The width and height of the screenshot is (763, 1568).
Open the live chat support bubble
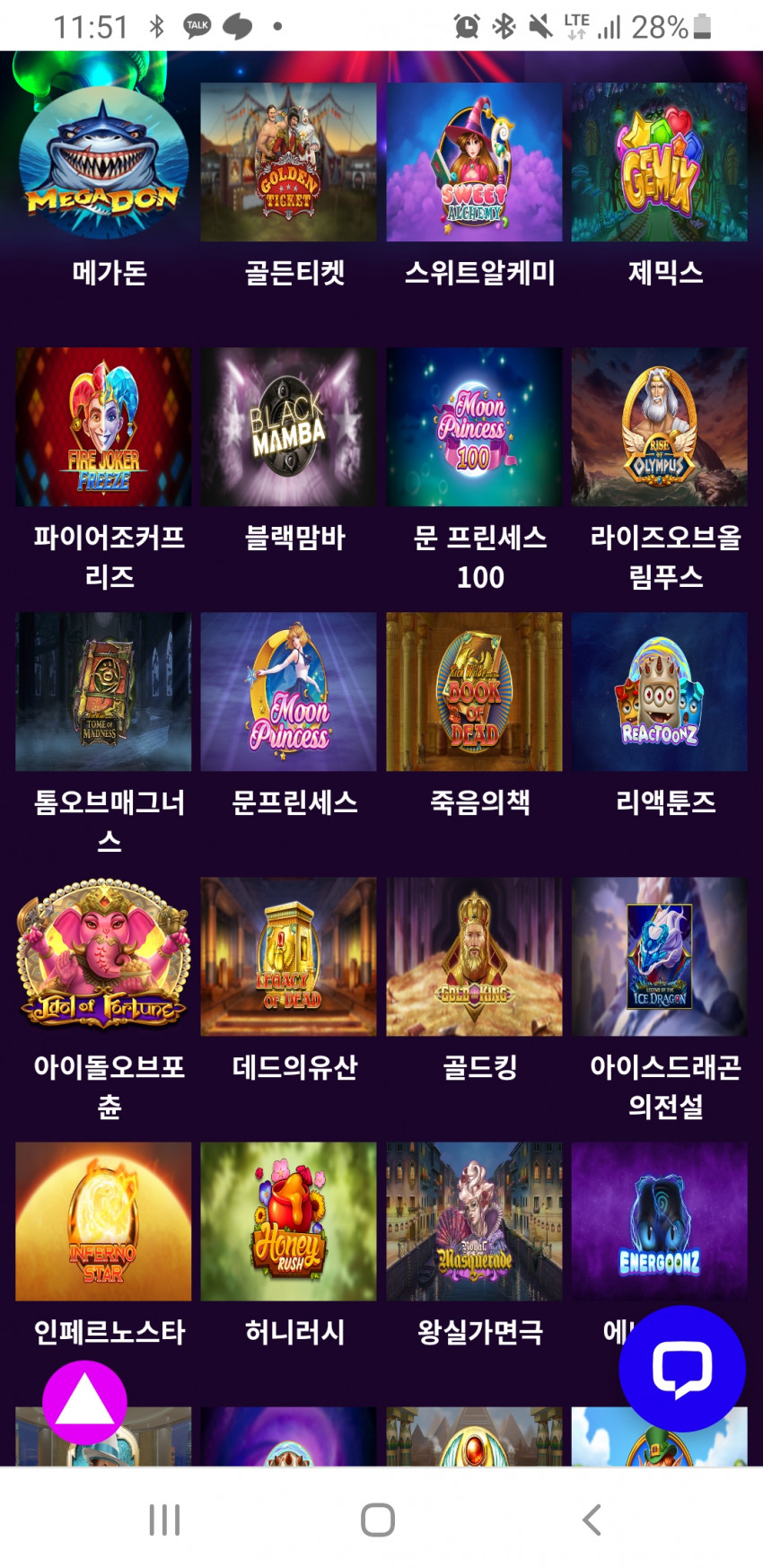tap(681, 1369)
